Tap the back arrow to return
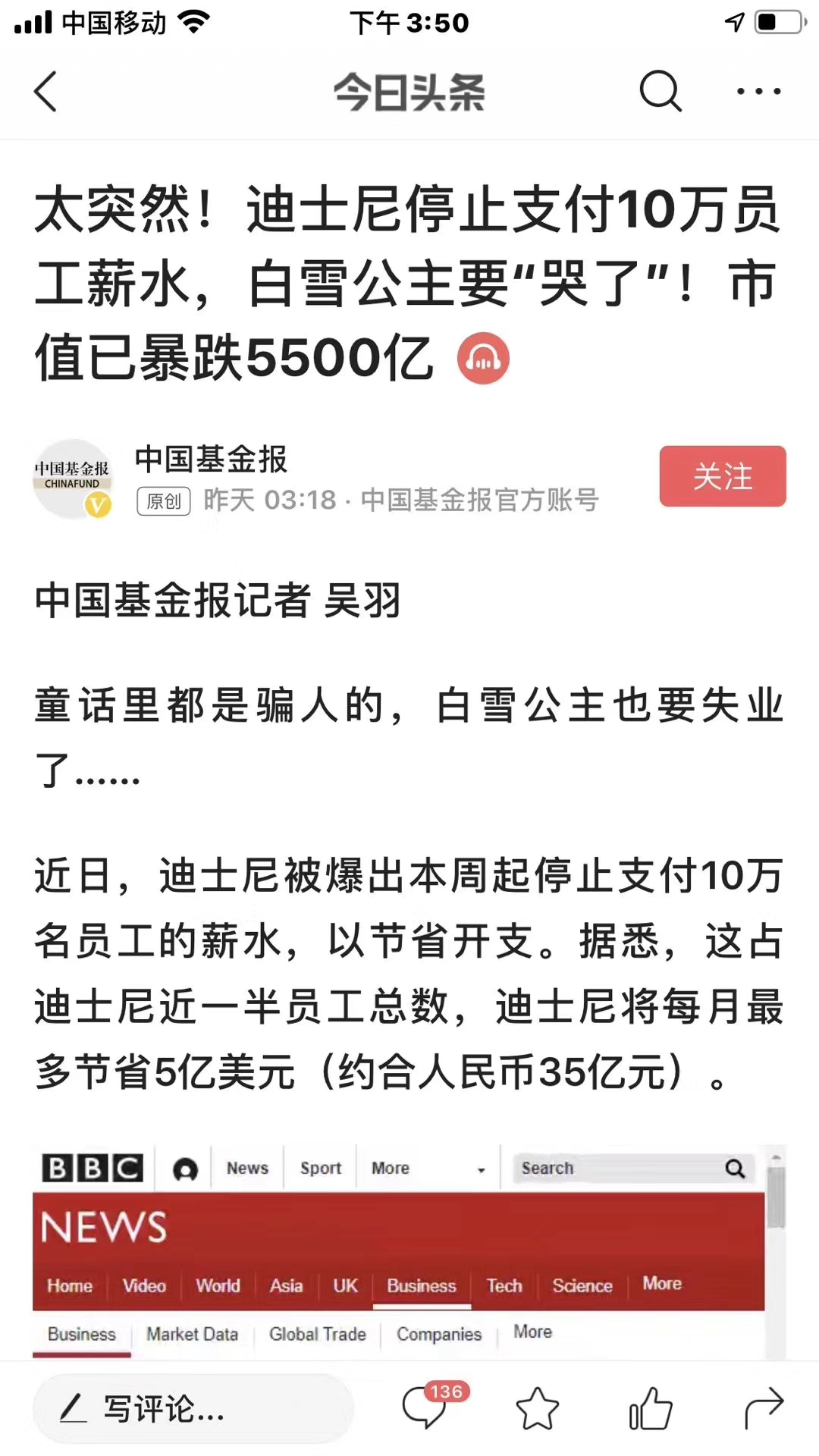 (x=45, y=91)
